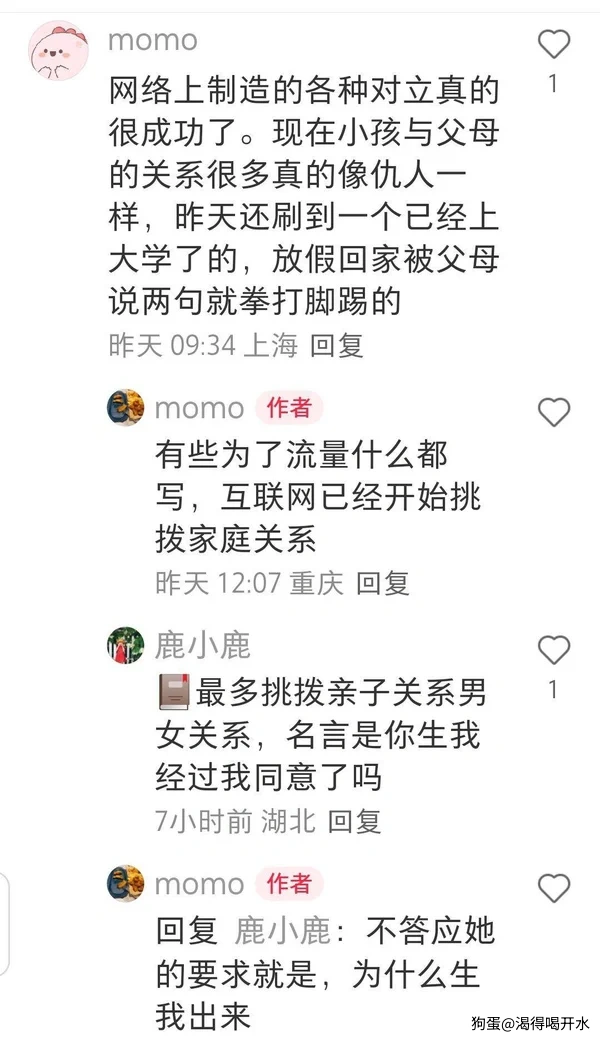Open 鹿小鹿's profile avatar
This screenshot has width=600, height=1037.
click(125, 645)
